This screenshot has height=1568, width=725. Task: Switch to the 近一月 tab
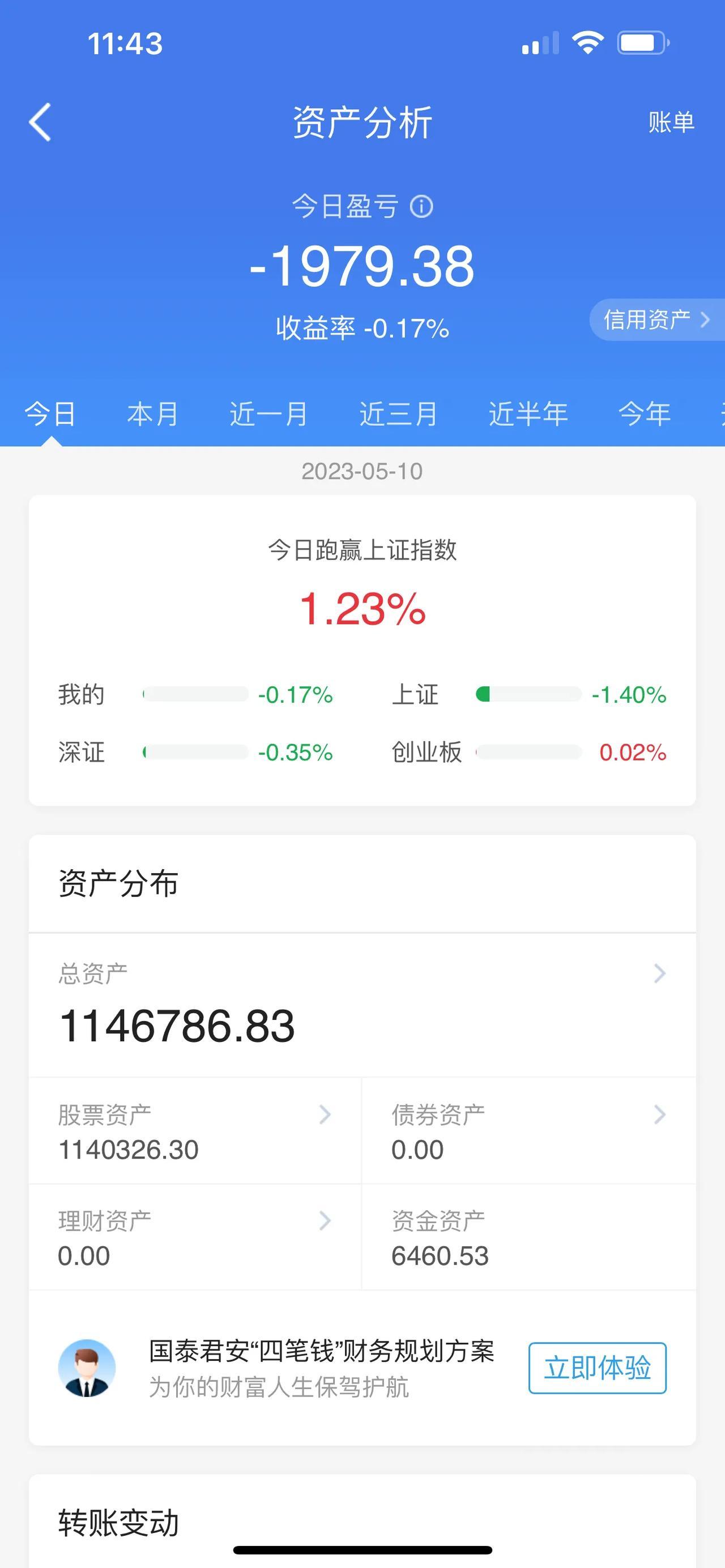[x=269, y=415]
